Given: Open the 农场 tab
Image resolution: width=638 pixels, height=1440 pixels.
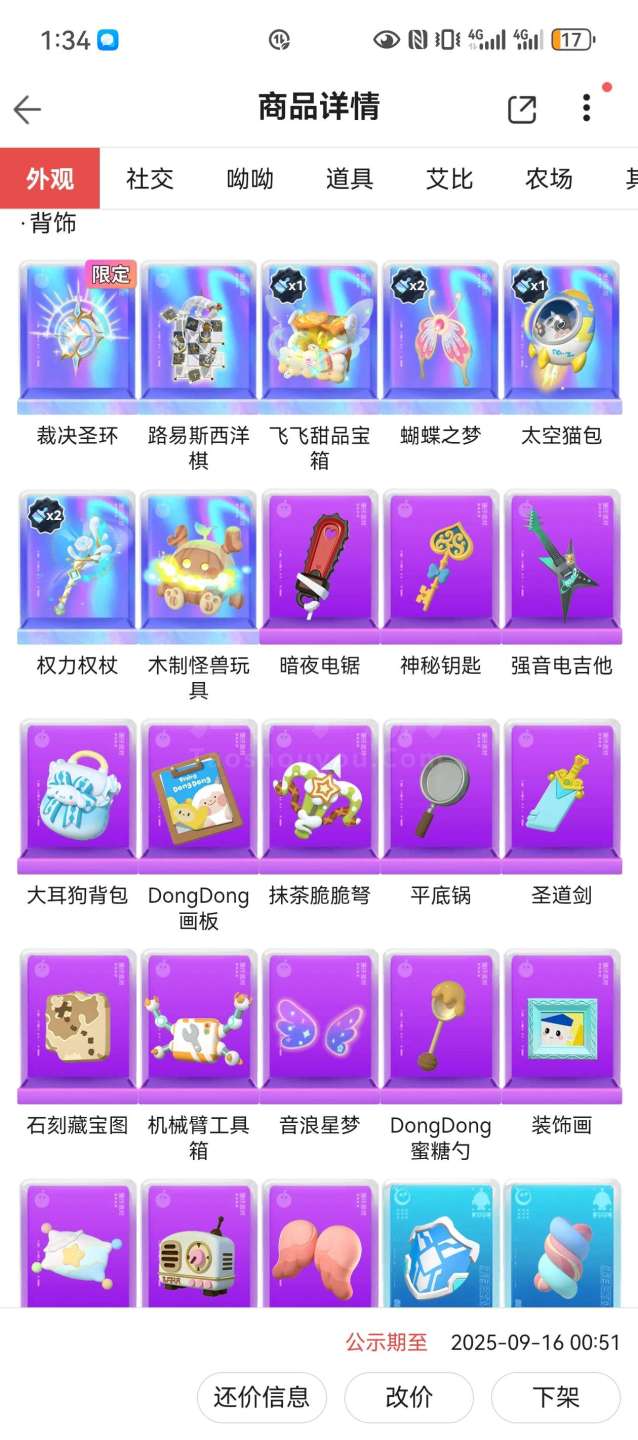Looking at the screenshot, I should pos(549,179).
